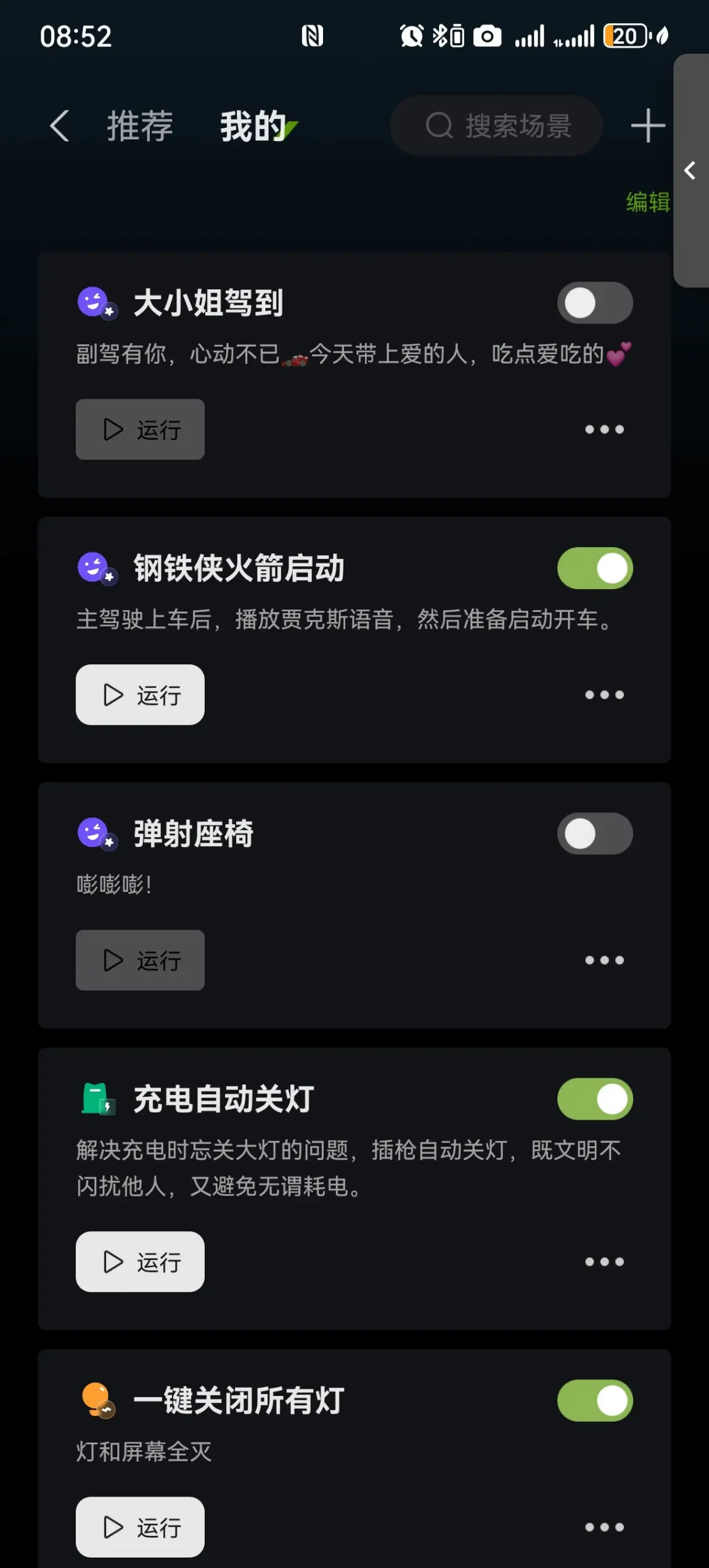Viewport: 709px width, 1568px height.
Task: Switch off the 一键关闭所有灯 toggle
Action: tap(594, 1400)
